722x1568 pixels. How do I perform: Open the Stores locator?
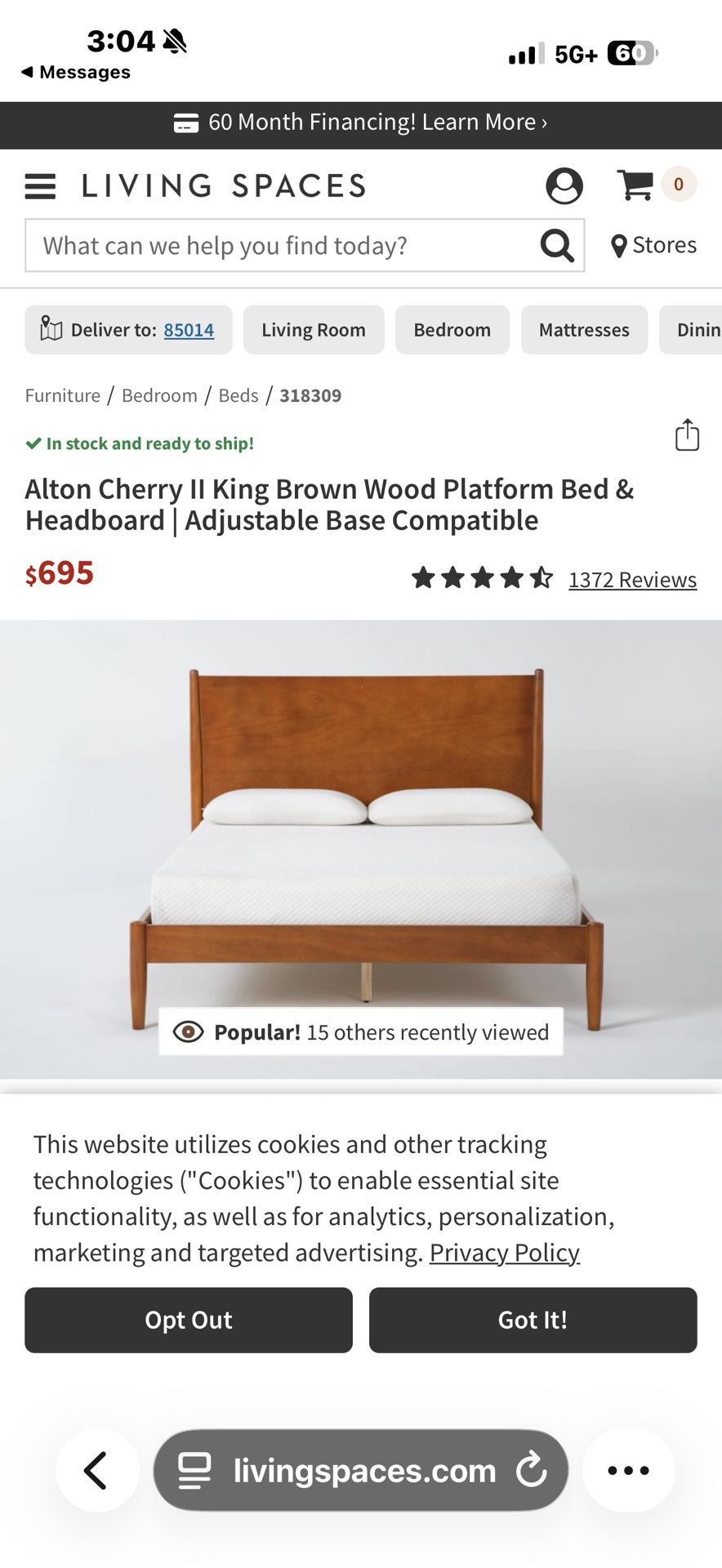[654, 245]
